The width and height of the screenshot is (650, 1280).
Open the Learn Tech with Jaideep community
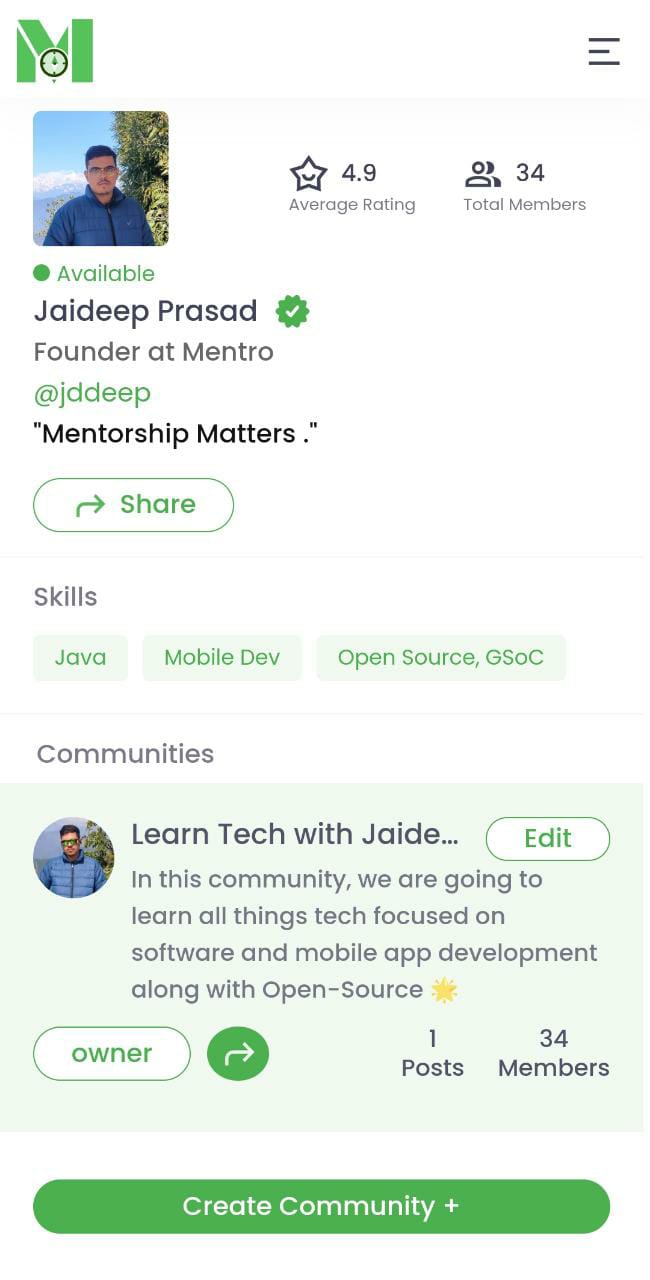[x=295, y=835]
